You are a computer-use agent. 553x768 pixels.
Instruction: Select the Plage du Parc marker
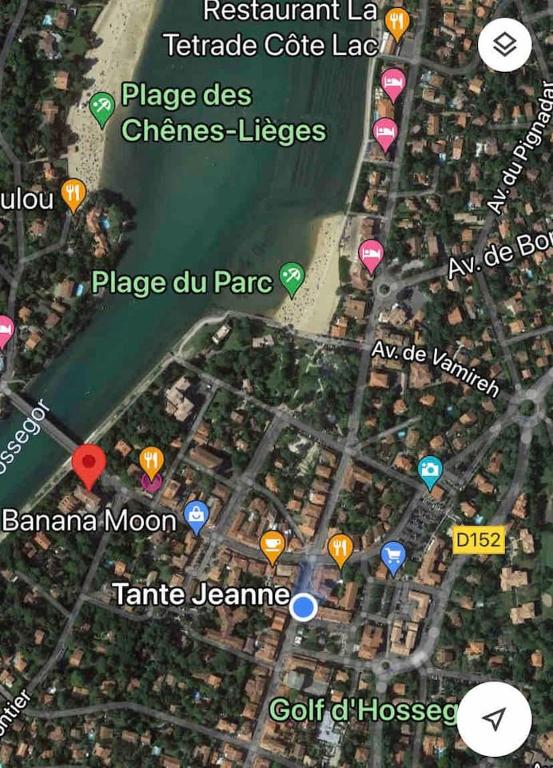[x=292, y=280]
